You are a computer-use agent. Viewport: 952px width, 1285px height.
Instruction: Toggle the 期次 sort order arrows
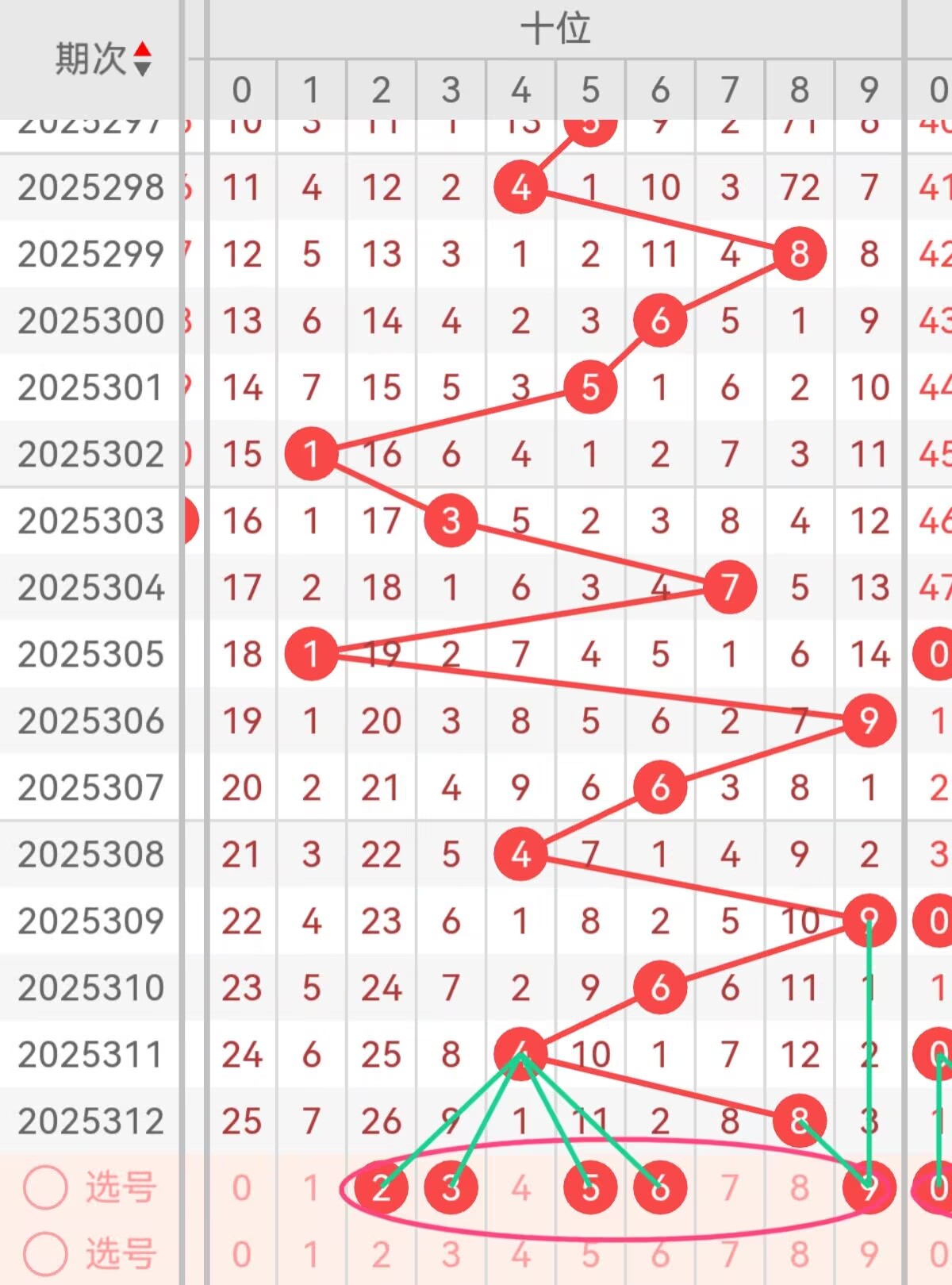[x=142, y=59]
